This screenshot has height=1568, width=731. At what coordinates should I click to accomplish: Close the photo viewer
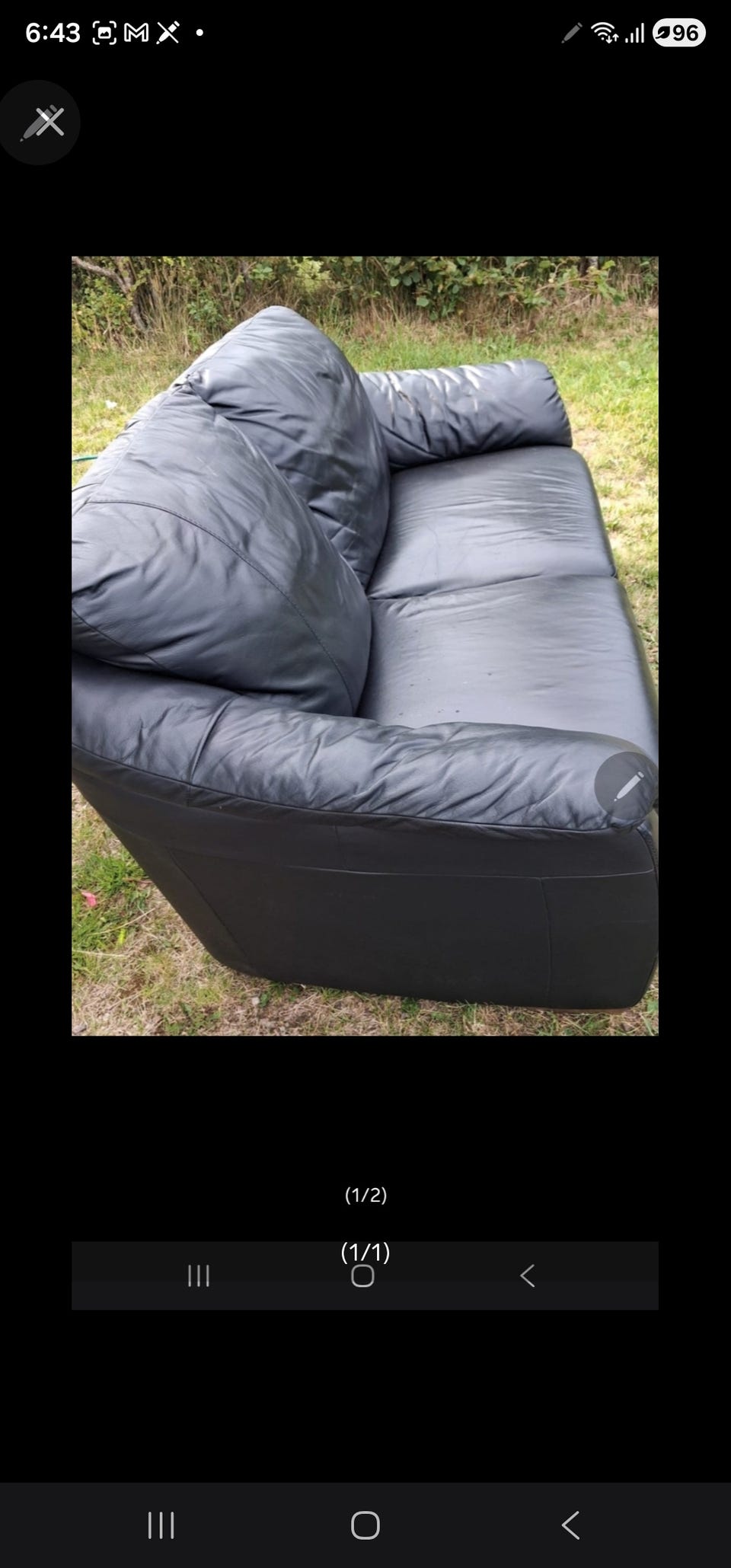[x=40, y=122]
